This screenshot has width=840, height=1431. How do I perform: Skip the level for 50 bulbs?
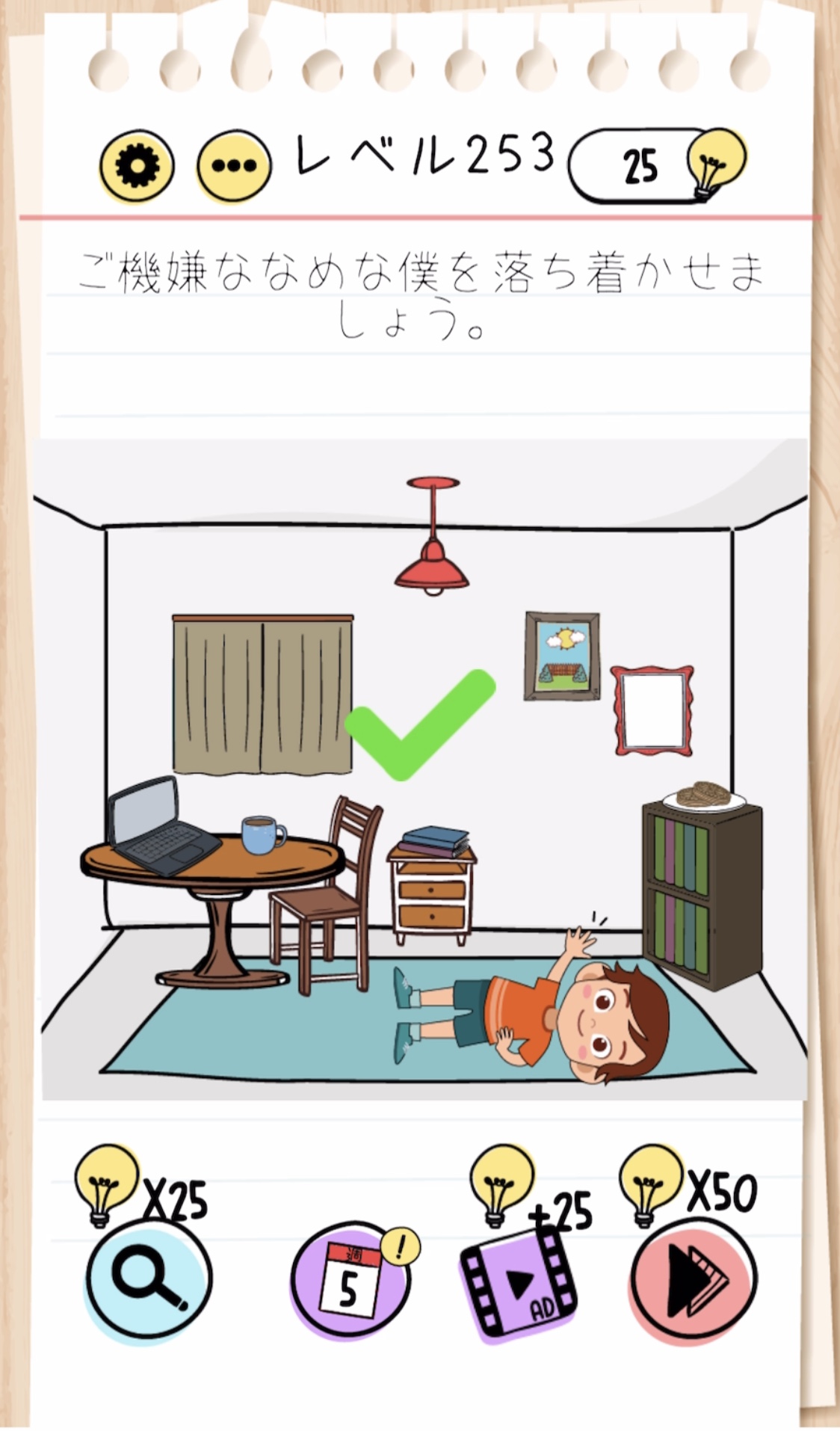pyautogui.click(x=693, y=1280)
